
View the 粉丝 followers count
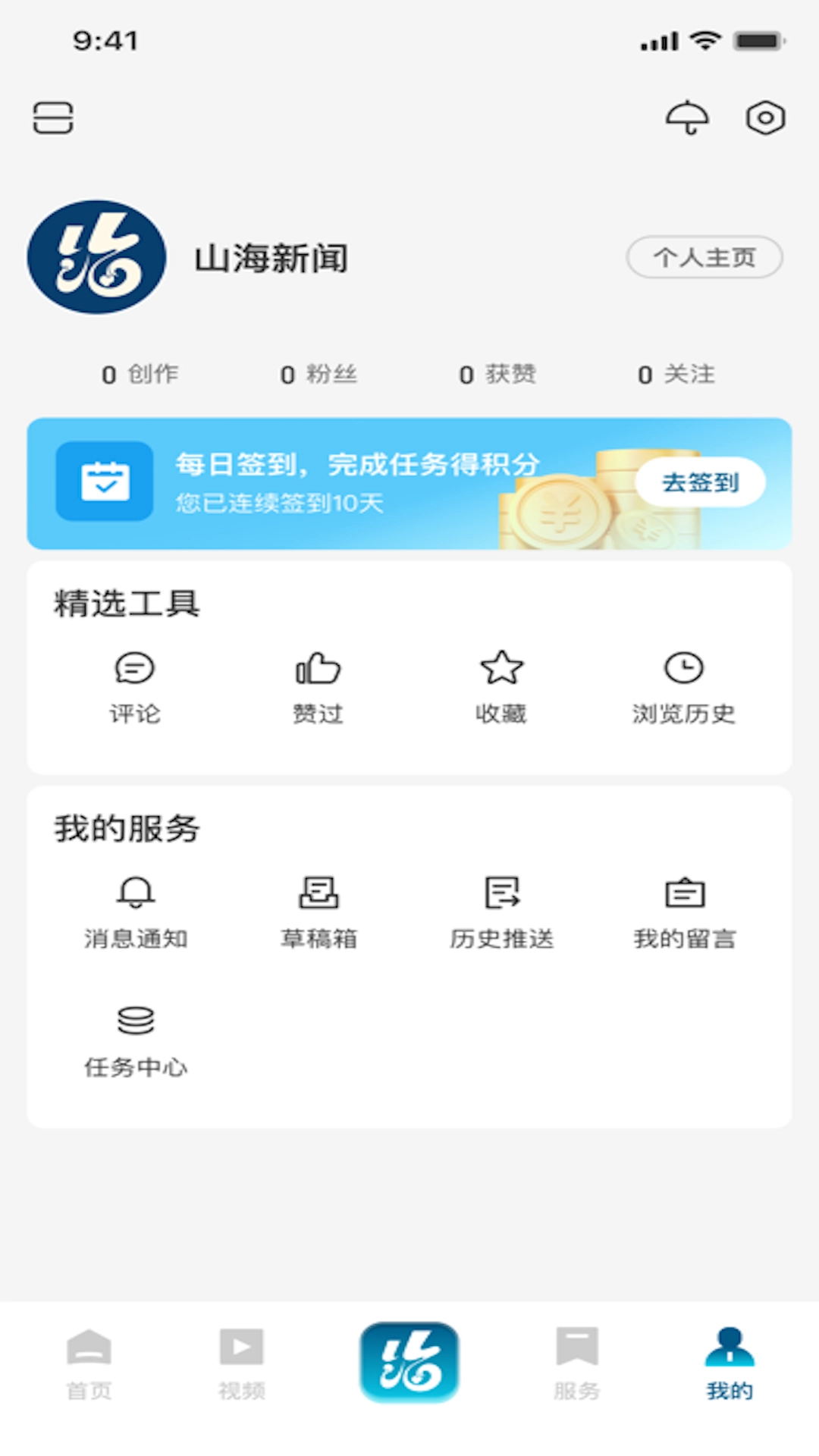(318, 373)
